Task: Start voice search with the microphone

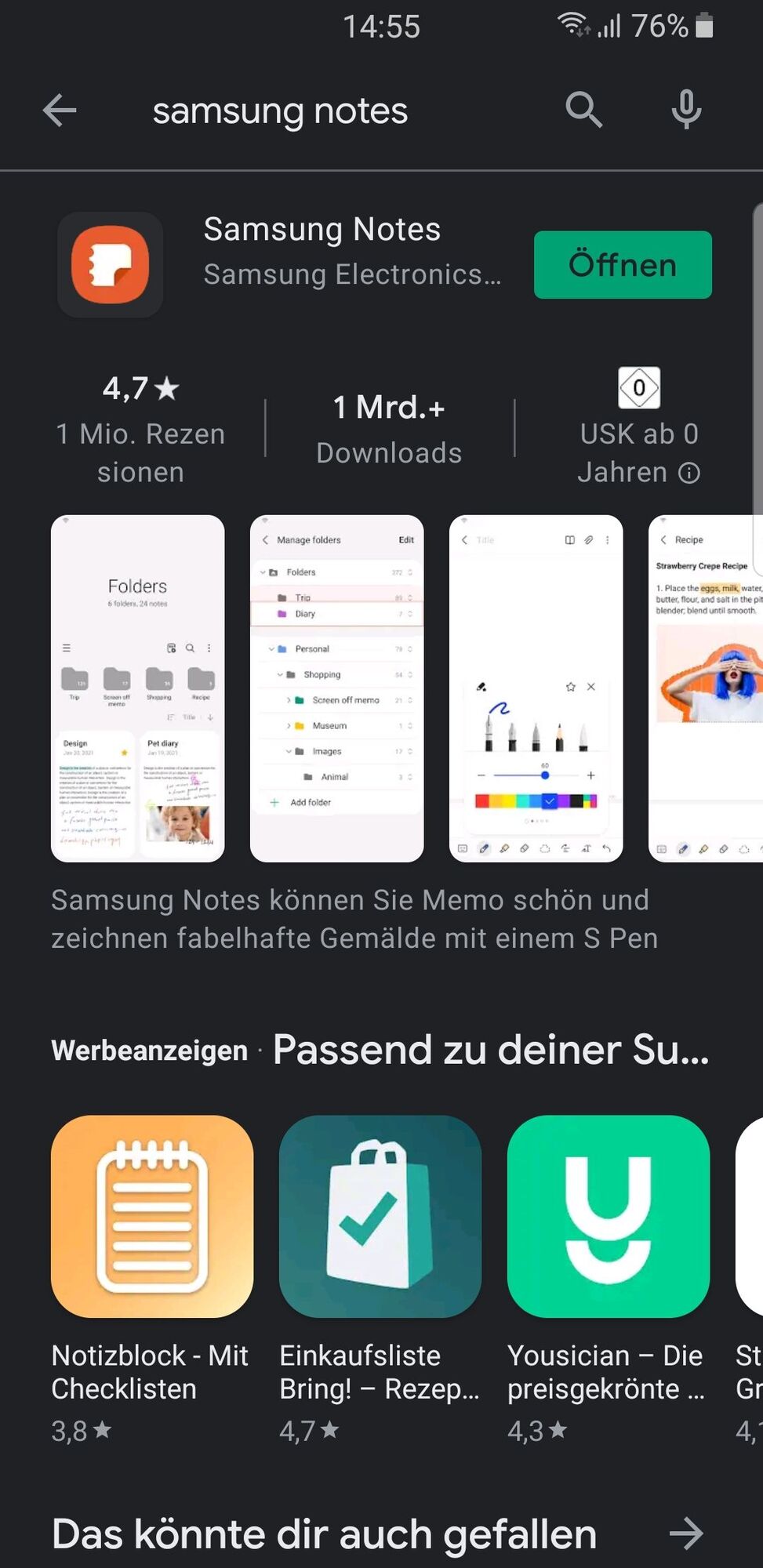Action: pyautogui.click(x=686, y=109)
